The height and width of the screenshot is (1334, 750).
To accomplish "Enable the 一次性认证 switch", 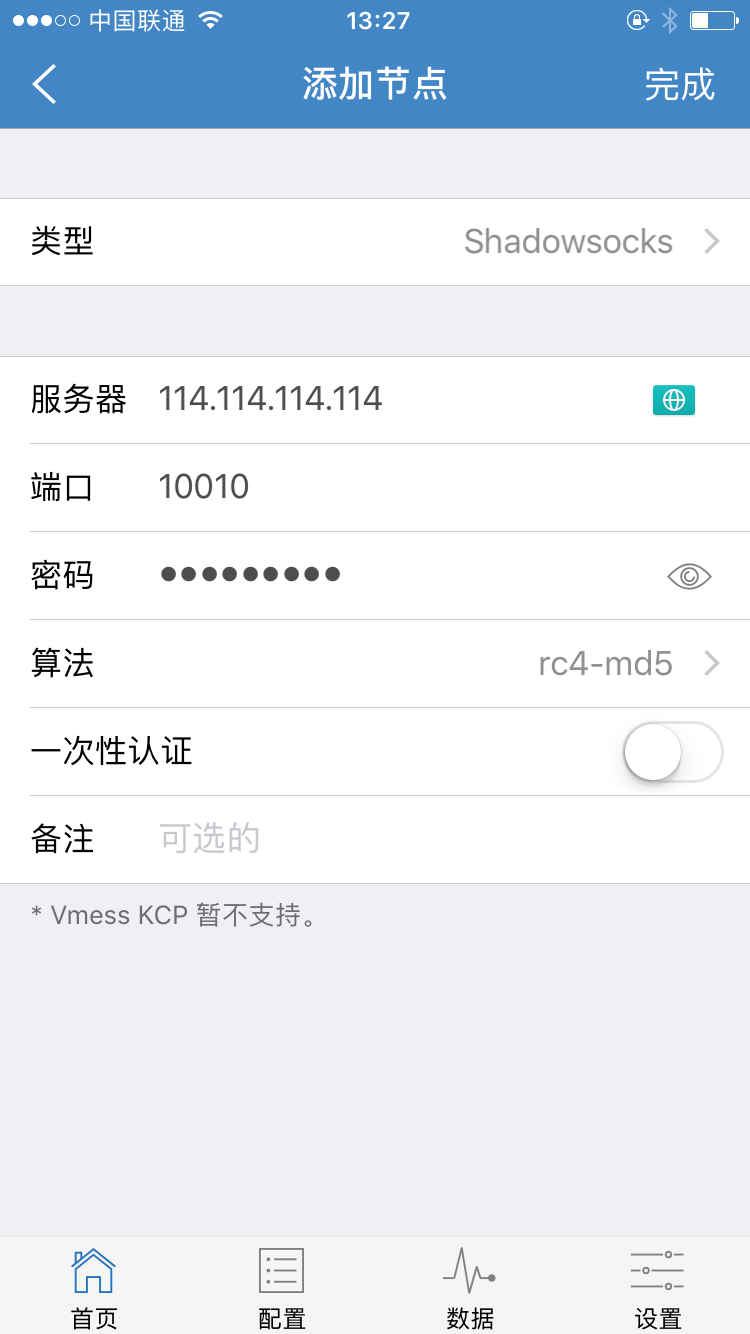I will tap(673, 752).
